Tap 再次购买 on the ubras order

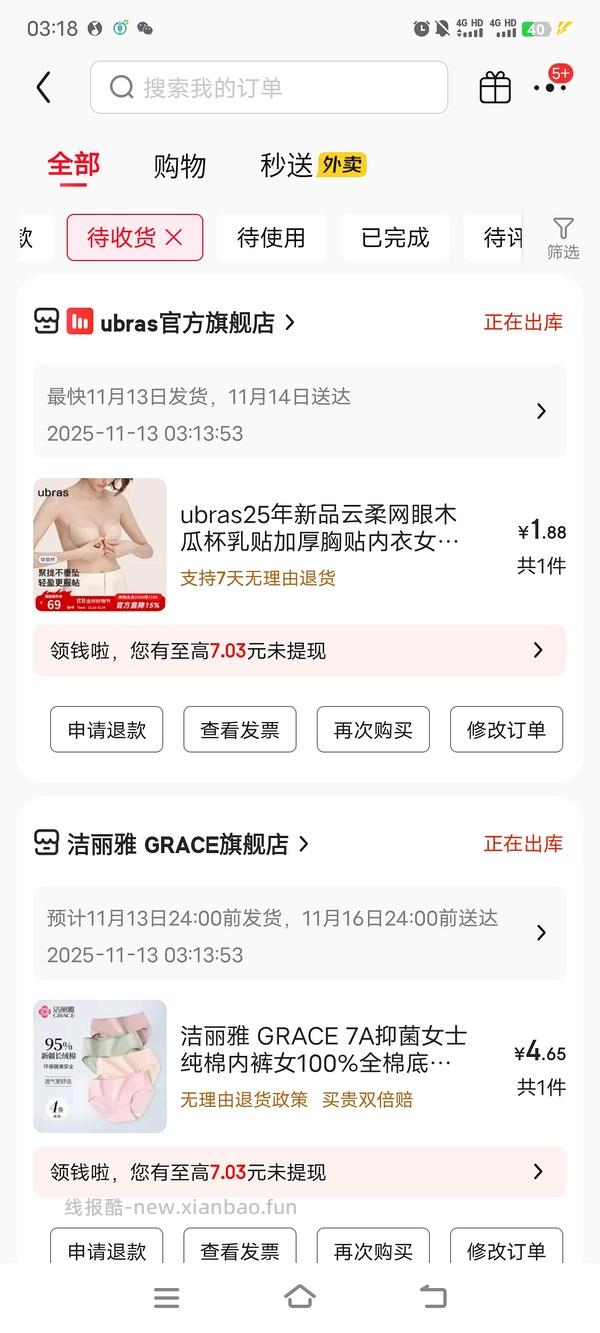(x=373, y=730)
